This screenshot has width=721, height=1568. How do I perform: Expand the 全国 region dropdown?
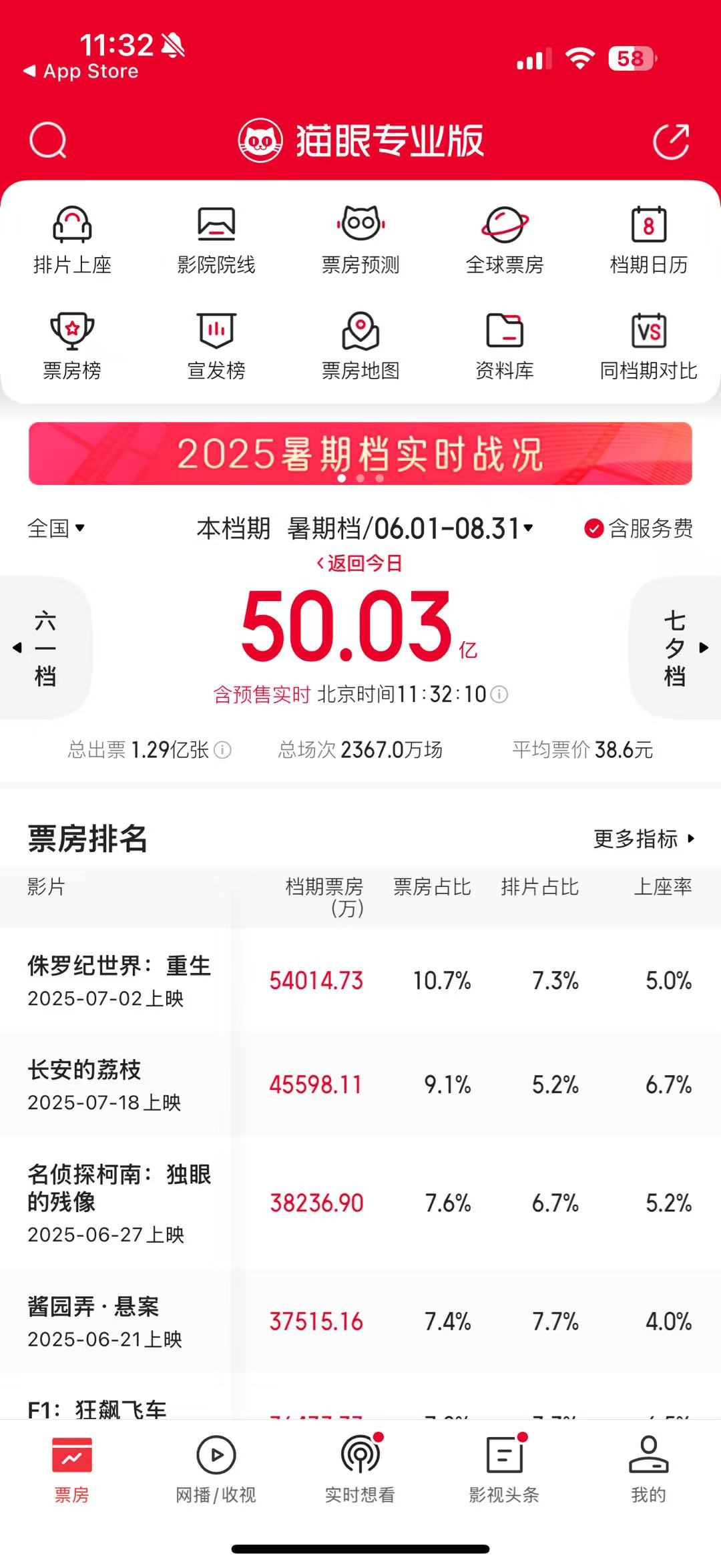coord(56,528)
